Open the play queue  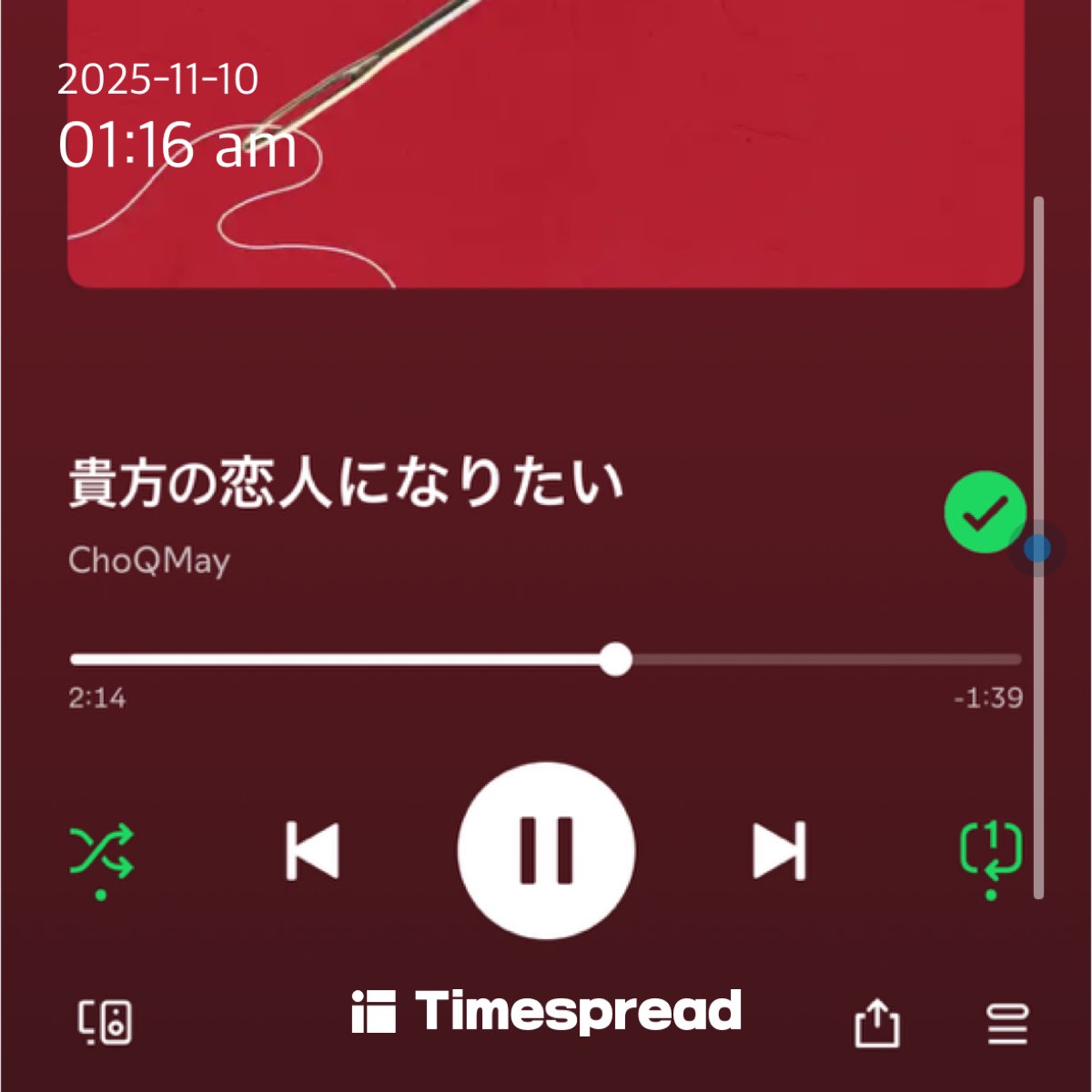(x=1007, y=1024)
